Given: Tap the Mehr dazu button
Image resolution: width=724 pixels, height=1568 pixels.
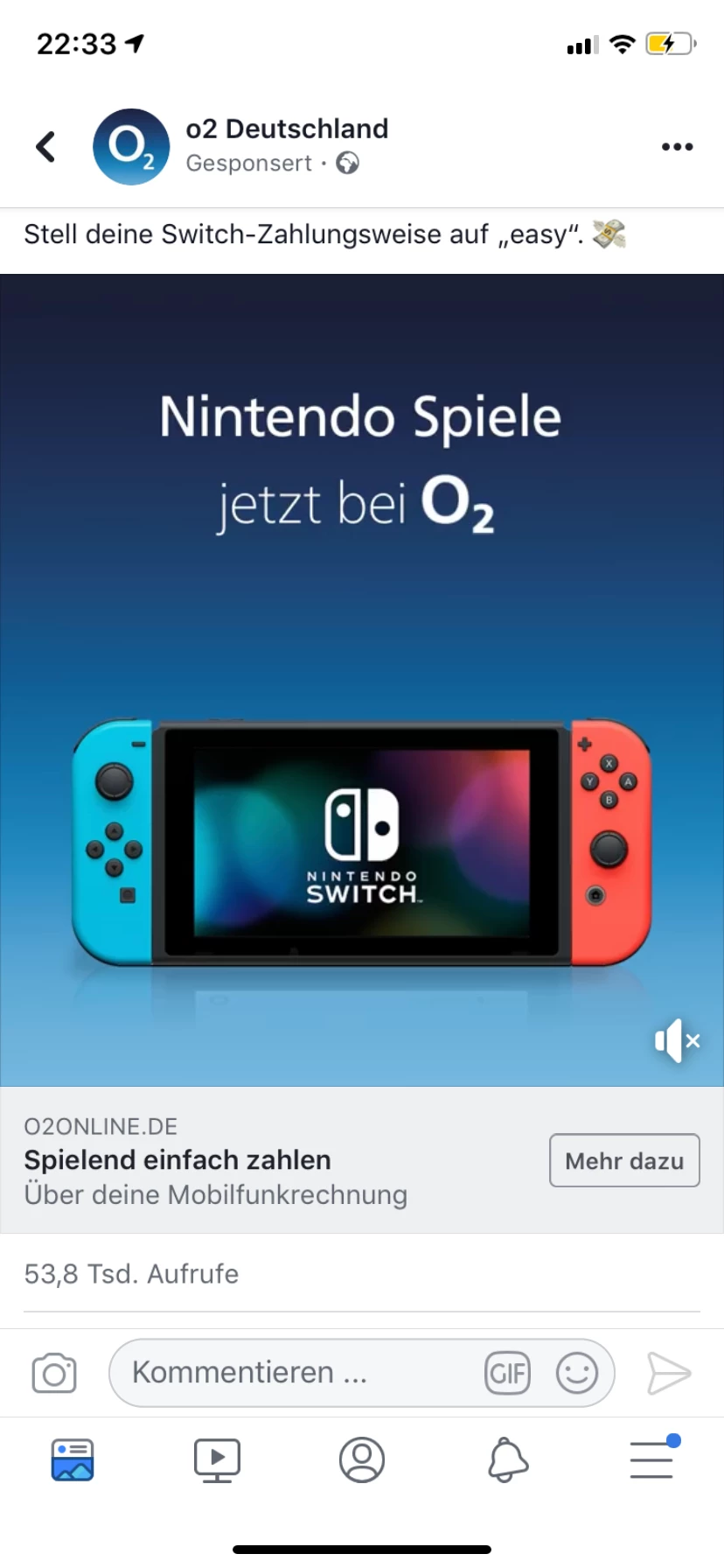Looking at the screenshot, I should pyautogui.click(x=624, y=1160).
